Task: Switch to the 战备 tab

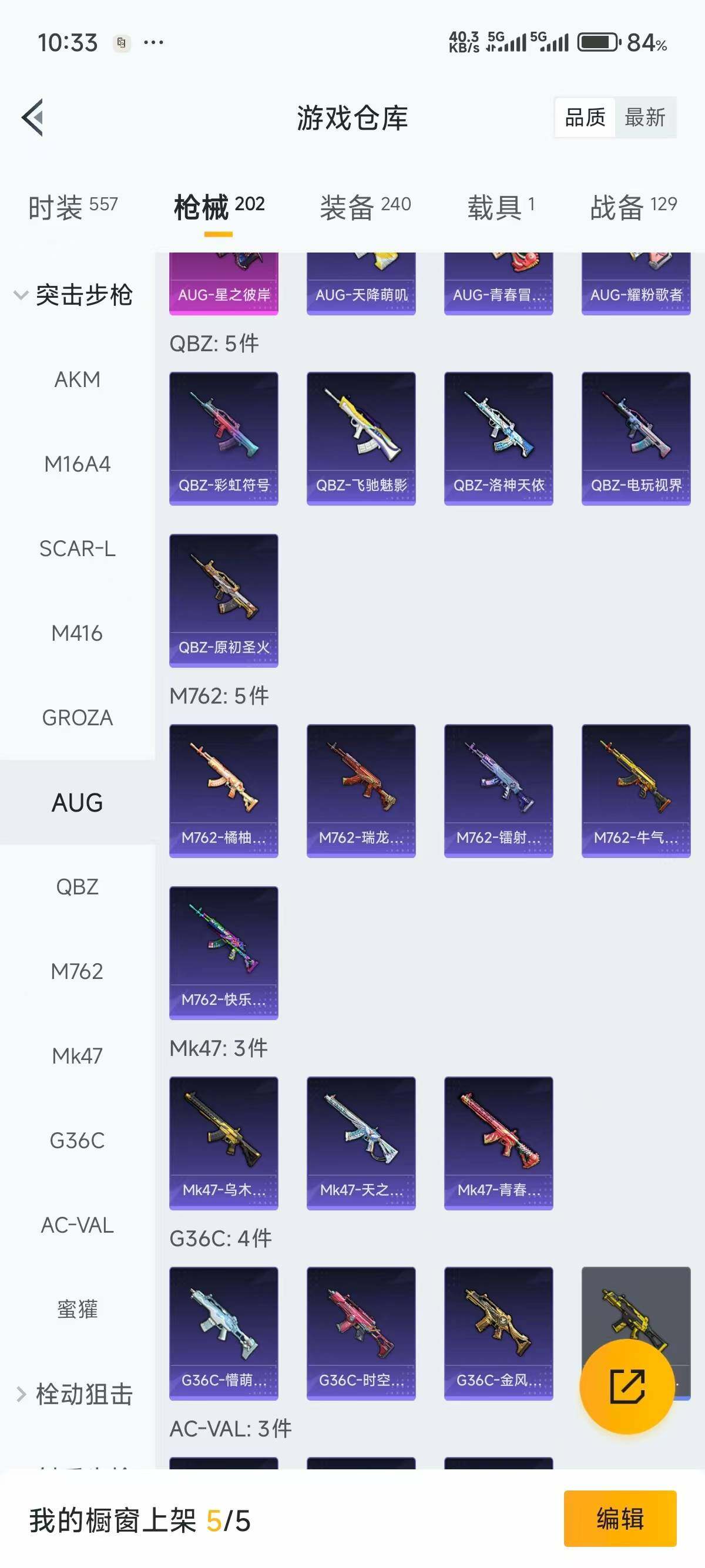Action: tap(633, 207)
